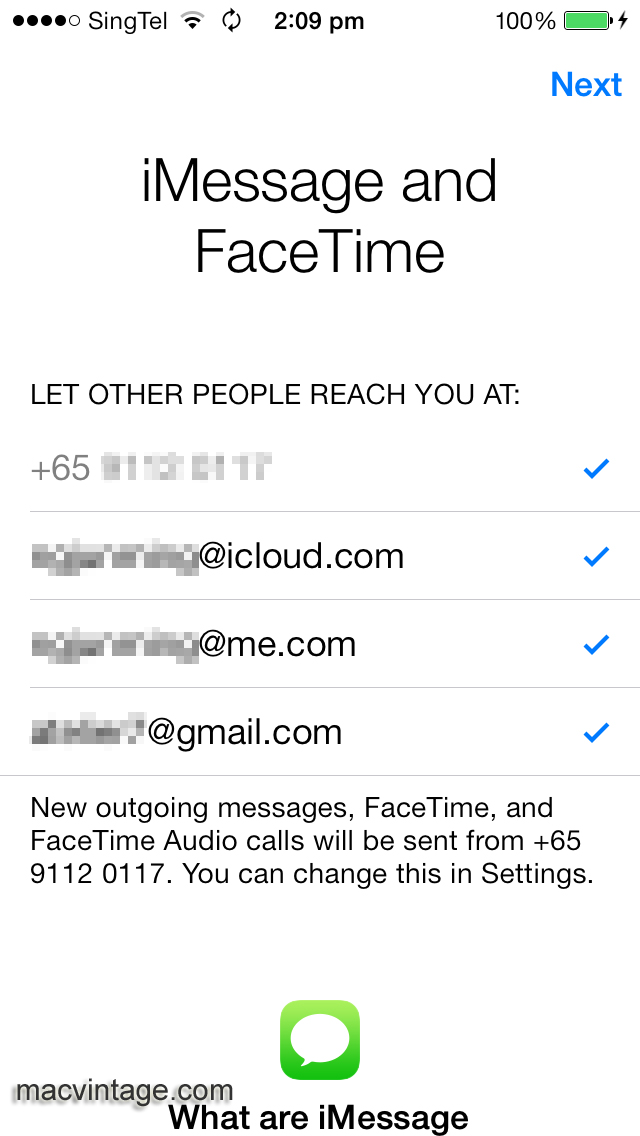Deselect the @me.com email address
The image size is (640, 1136).
coord(596,644)
